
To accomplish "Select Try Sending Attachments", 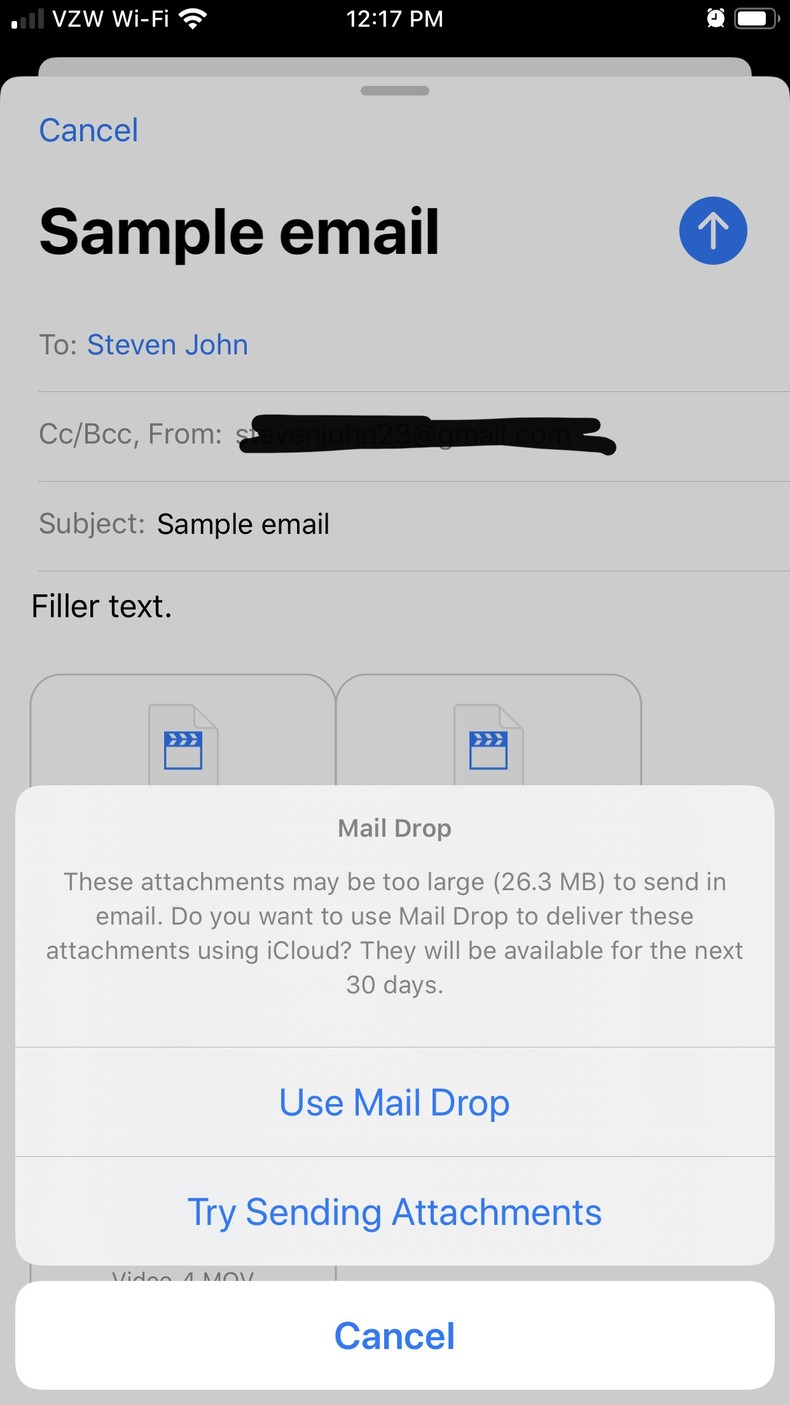I will 394,1212.
